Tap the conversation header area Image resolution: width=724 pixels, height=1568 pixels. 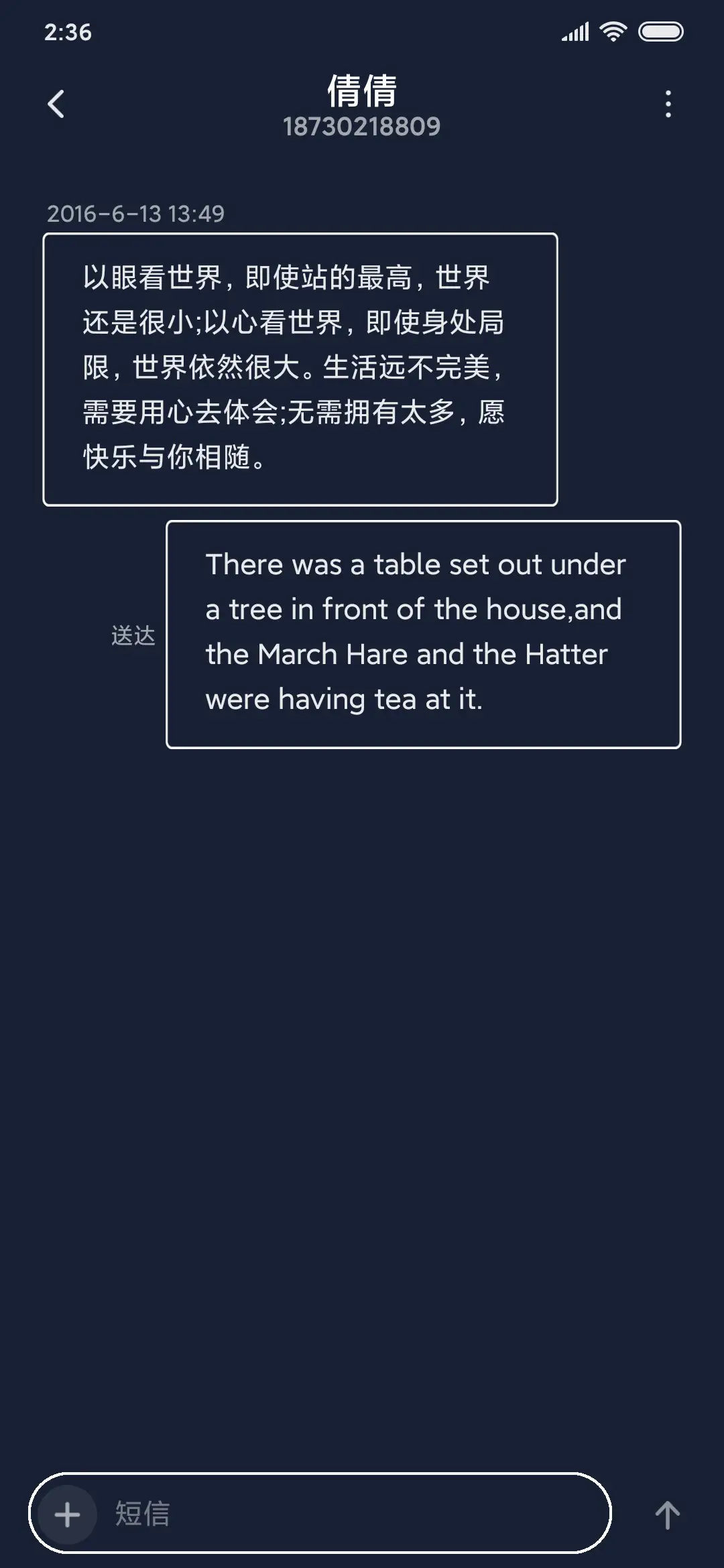(x=362, y=107)
